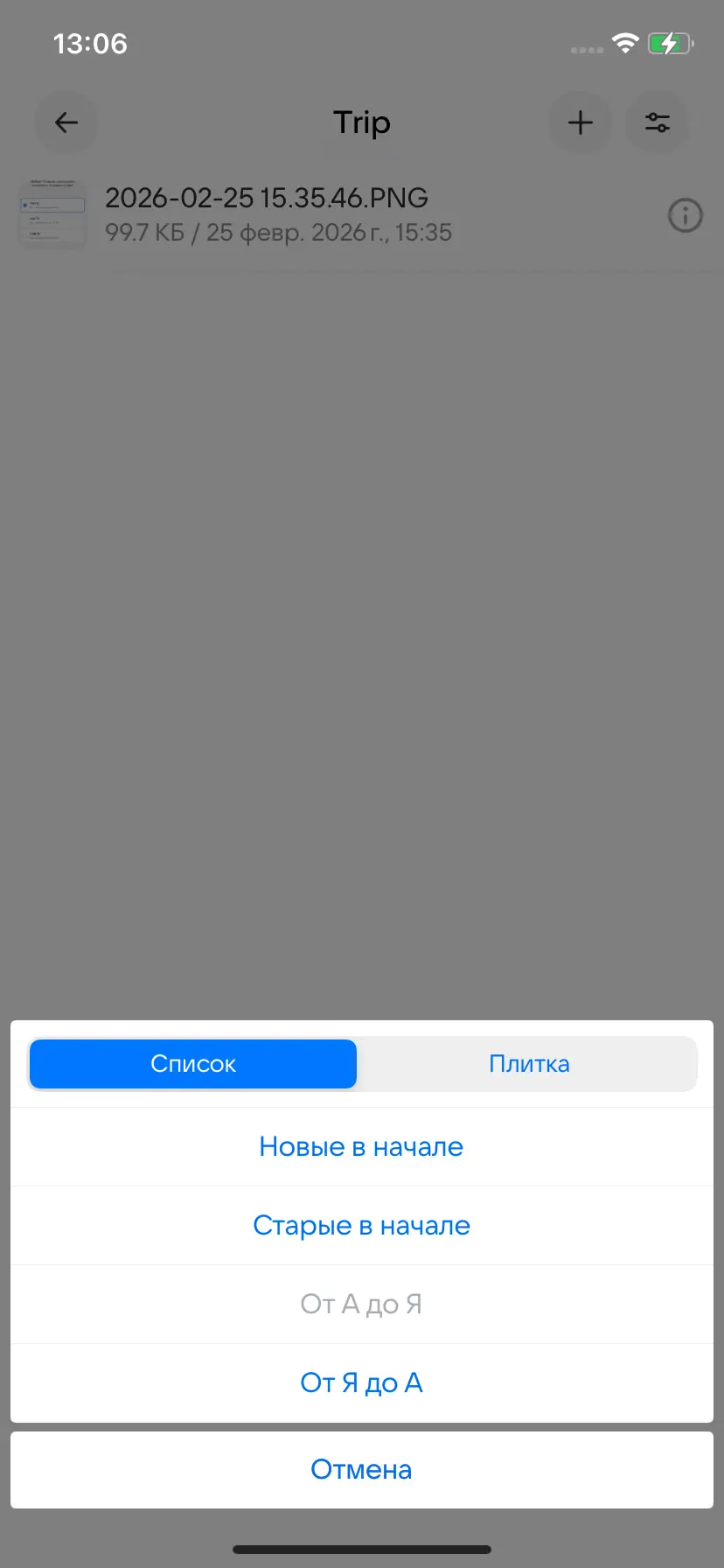Switch to the Список view
The height and width of the screenshot is (1568, 724).
(193, 1064)
